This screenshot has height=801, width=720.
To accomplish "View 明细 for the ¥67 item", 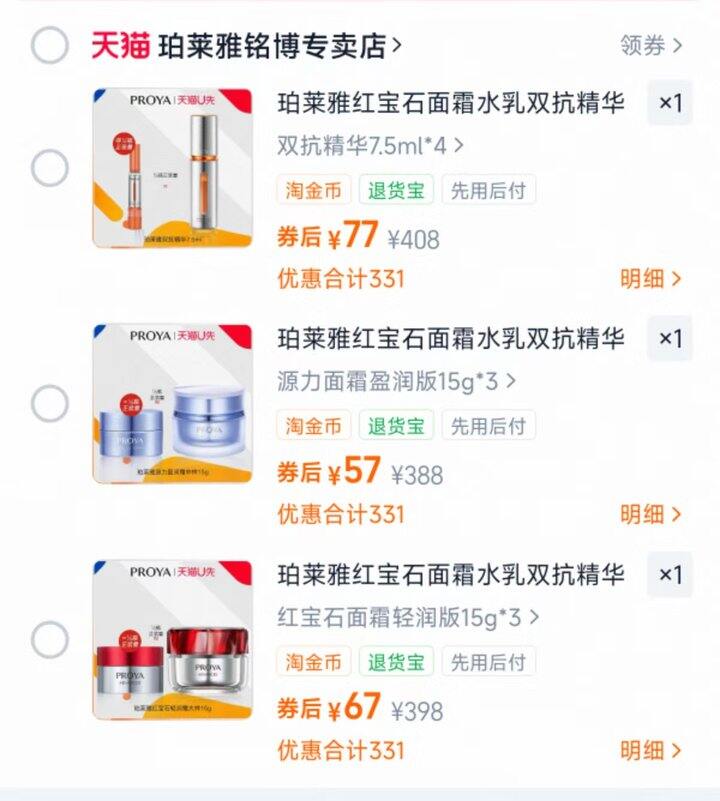I will [651, 750].
